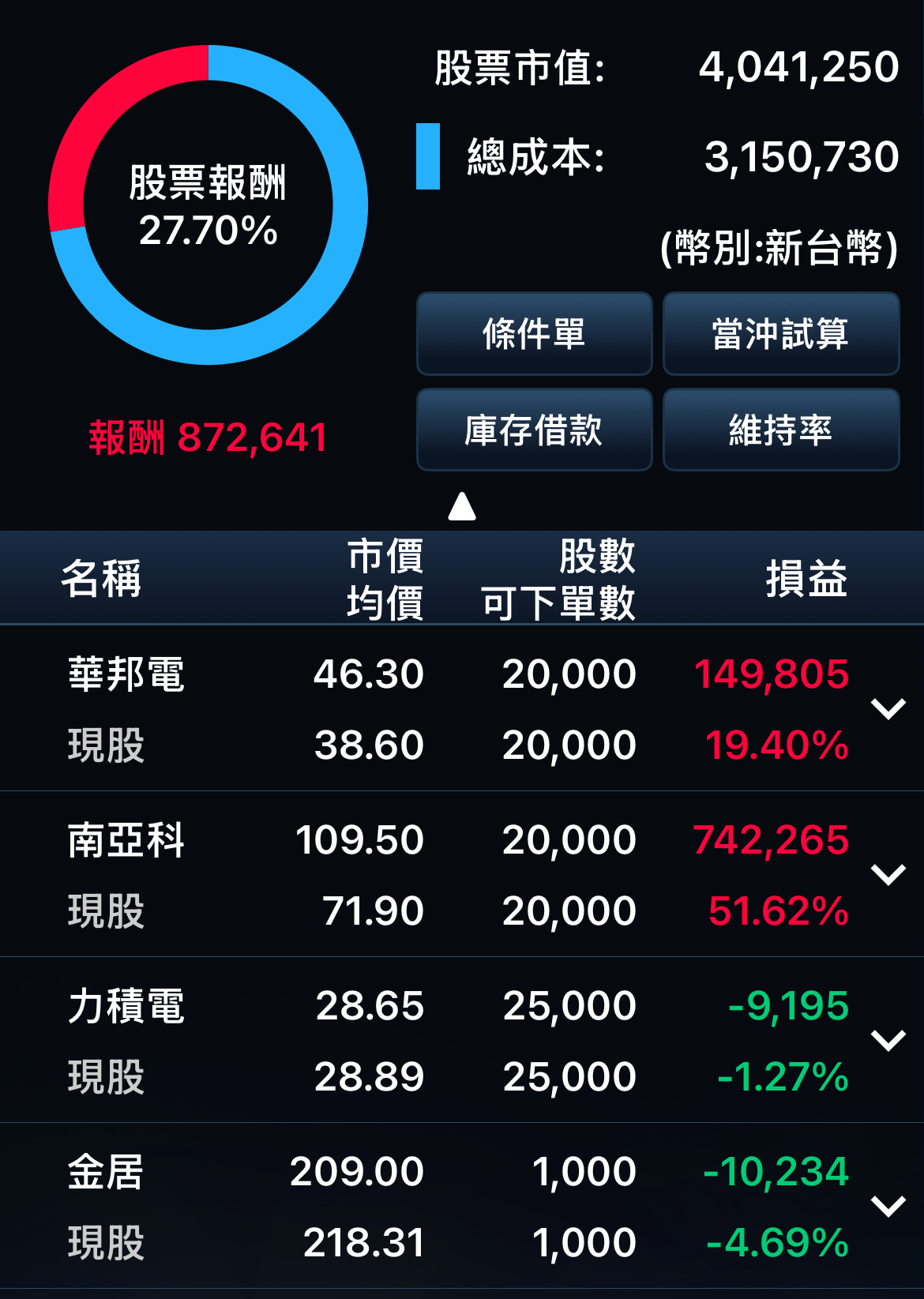Tap the 庫存借款 button
The image size is (924, 1299).
(x=535, y=430)
